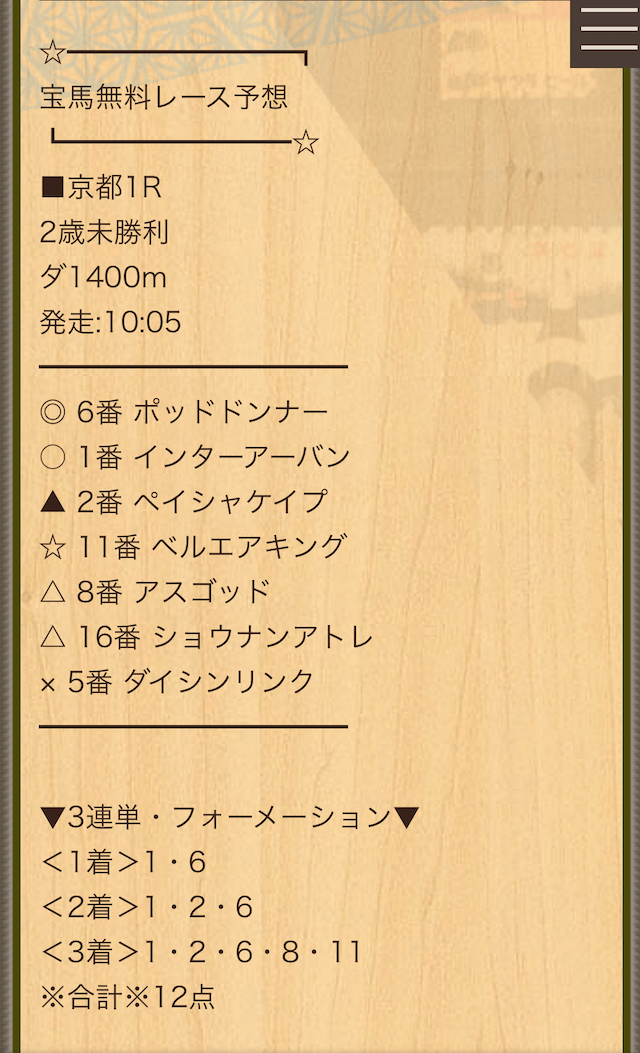The width and height of the screenshot is (640, 1053).
Task: Open the hamburger menu
Action: point(606,32)
